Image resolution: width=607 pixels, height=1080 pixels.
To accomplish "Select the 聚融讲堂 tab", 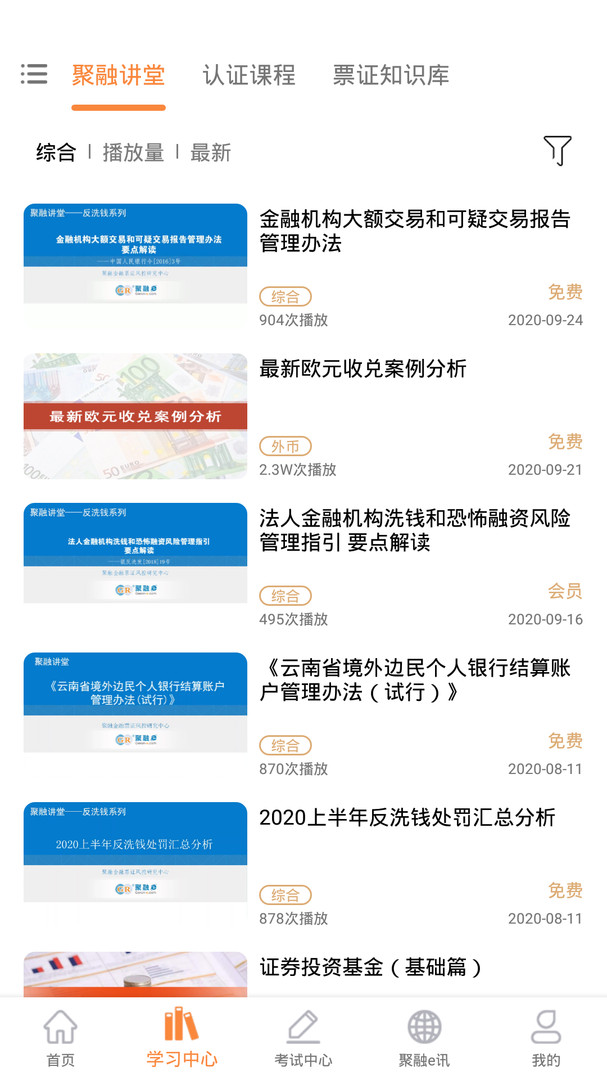I will pos(118,75).
